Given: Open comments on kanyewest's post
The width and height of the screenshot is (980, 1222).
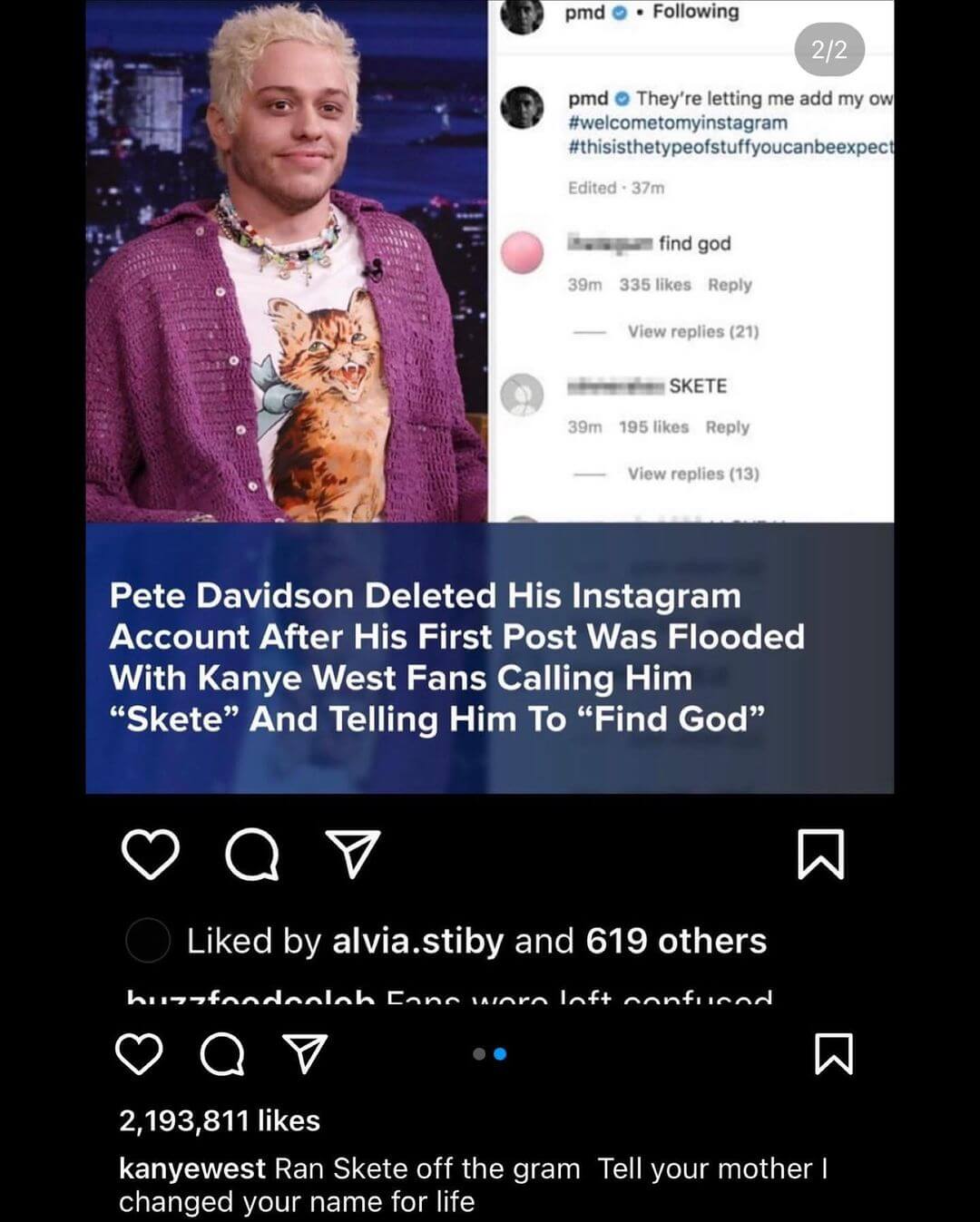Looking at the screenshot, I should click(x=222, y=1054).
